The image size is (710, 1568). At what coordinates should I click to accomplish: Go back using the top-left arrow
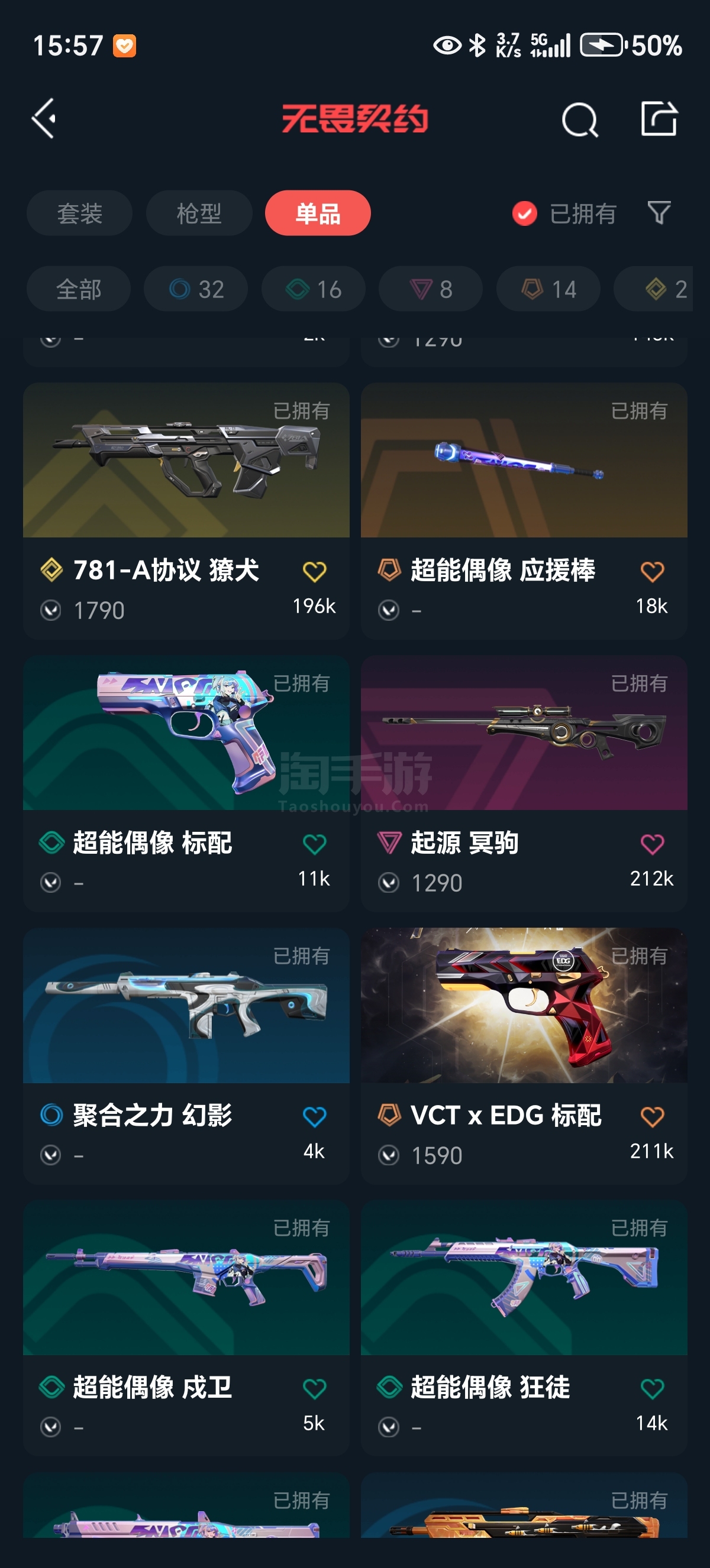(x=44, y=118)
